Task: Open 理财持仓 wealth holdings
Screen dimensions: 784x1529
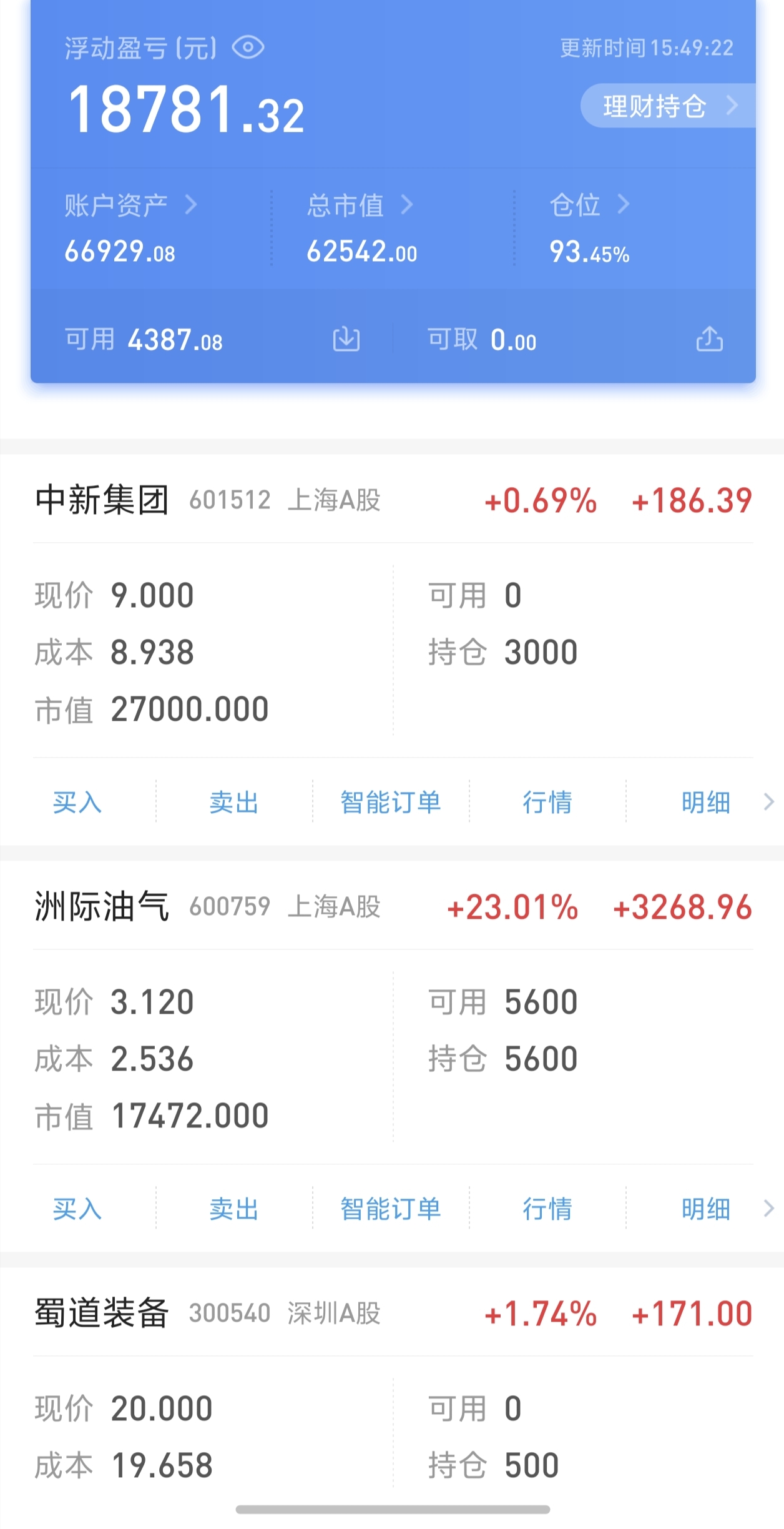Action: coord(665,106)
